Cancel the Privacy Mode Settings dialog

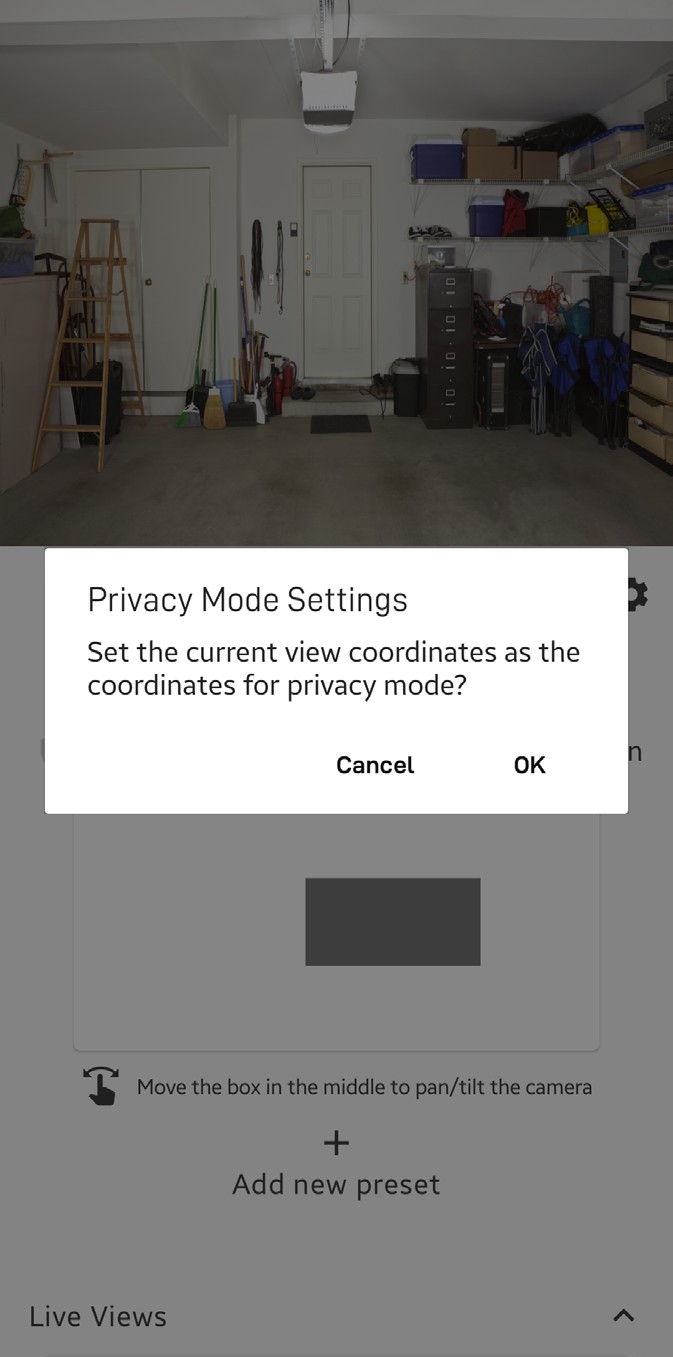[374, 765]
